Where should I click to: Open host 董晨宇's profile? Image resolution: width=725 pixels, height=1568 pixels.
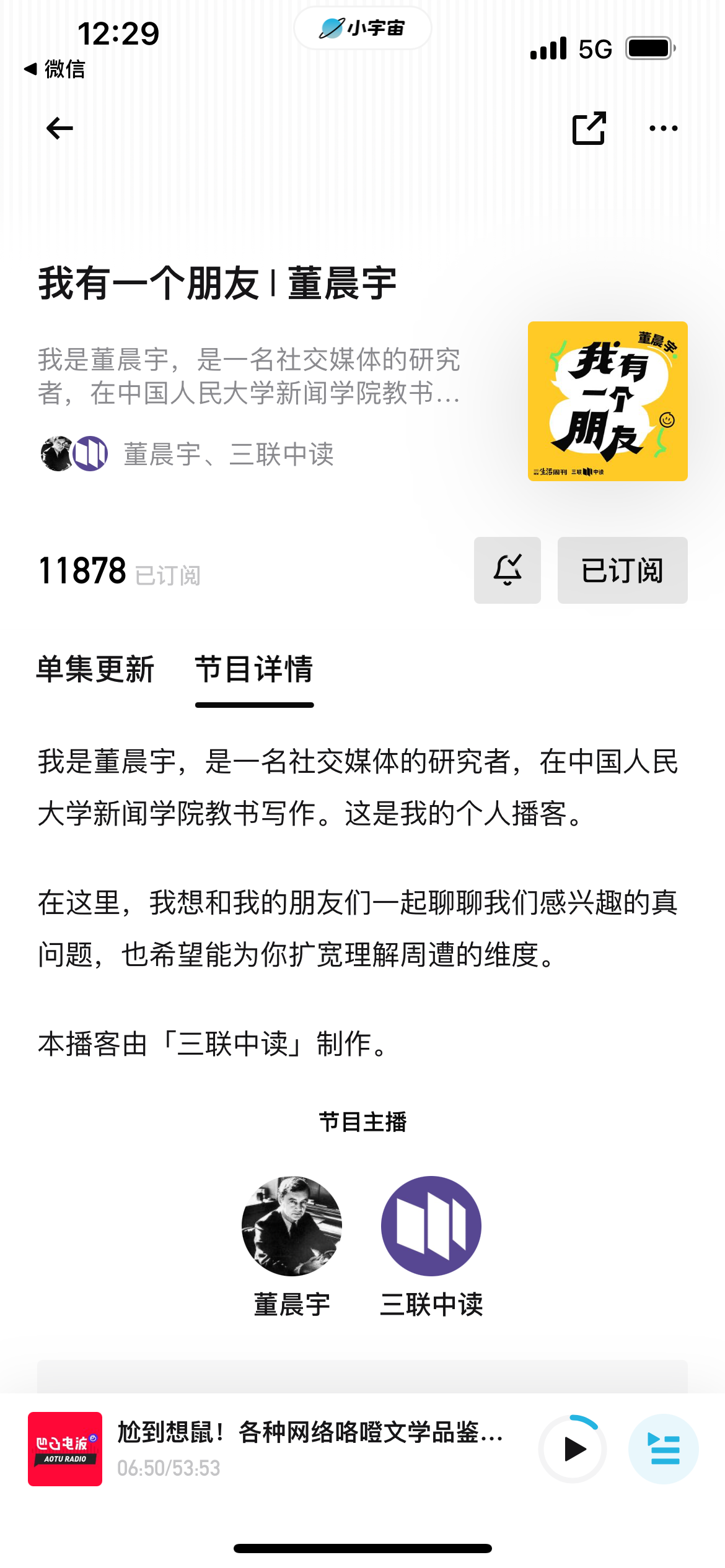click(x=291, y=1226)
